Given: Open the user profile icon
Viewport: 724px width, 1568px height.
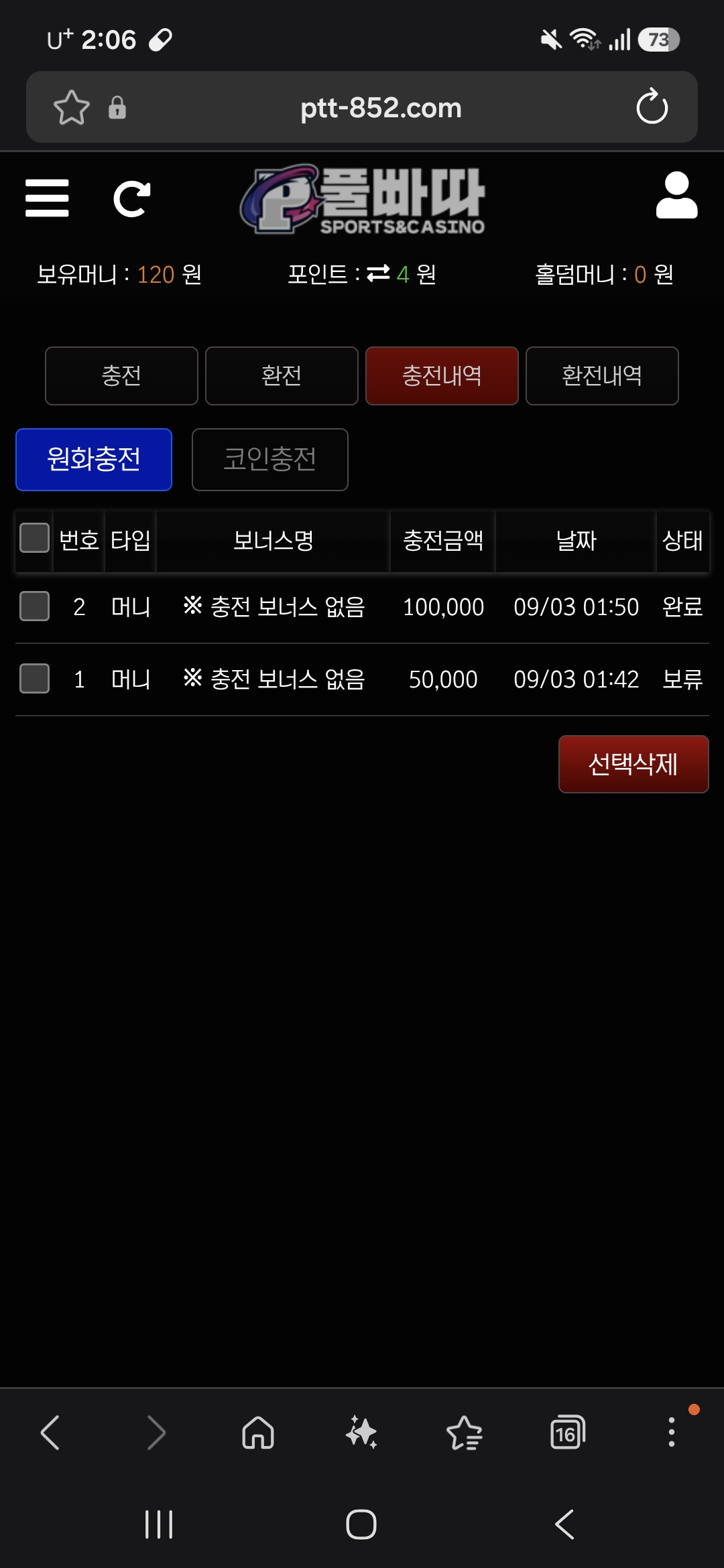Looking at the screenshot, I should click(x=676, y=196).
